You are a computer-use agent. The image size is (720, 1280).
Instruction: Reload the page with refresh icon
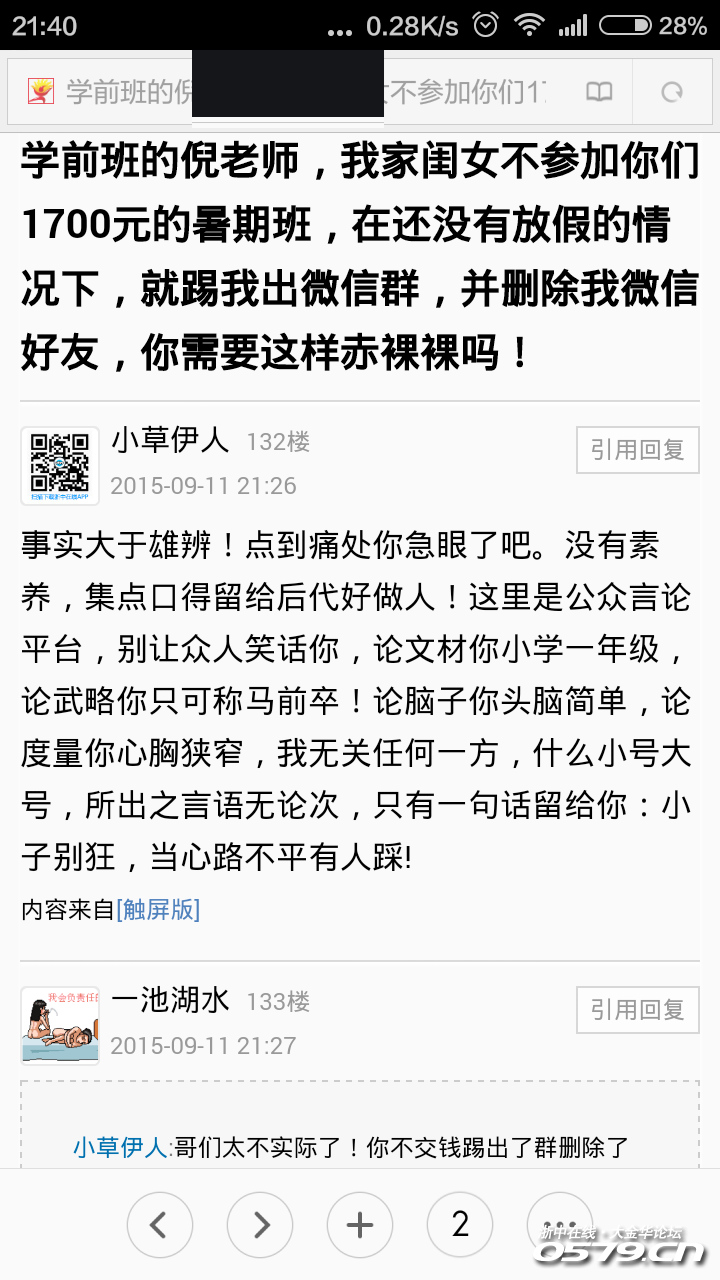point(672,93)
